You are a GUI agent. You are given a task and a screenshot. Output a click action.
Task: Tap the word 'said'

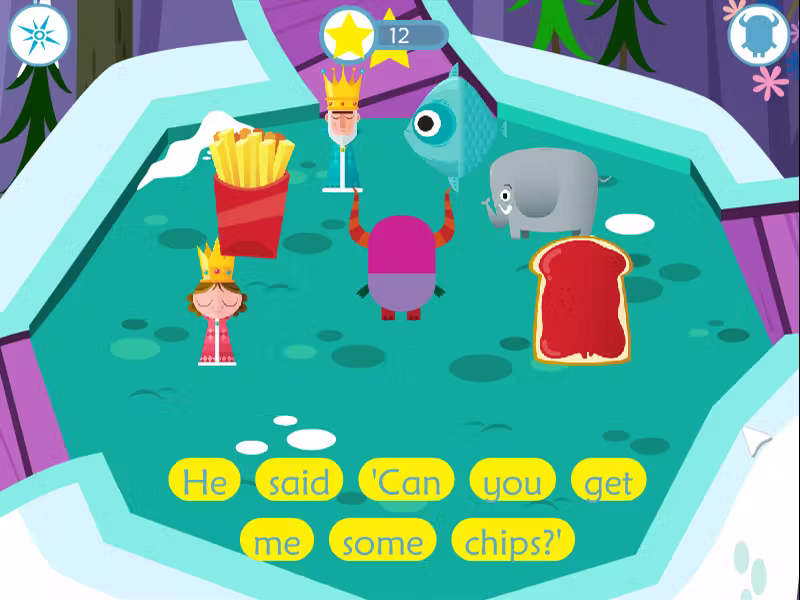coord(299,481)
